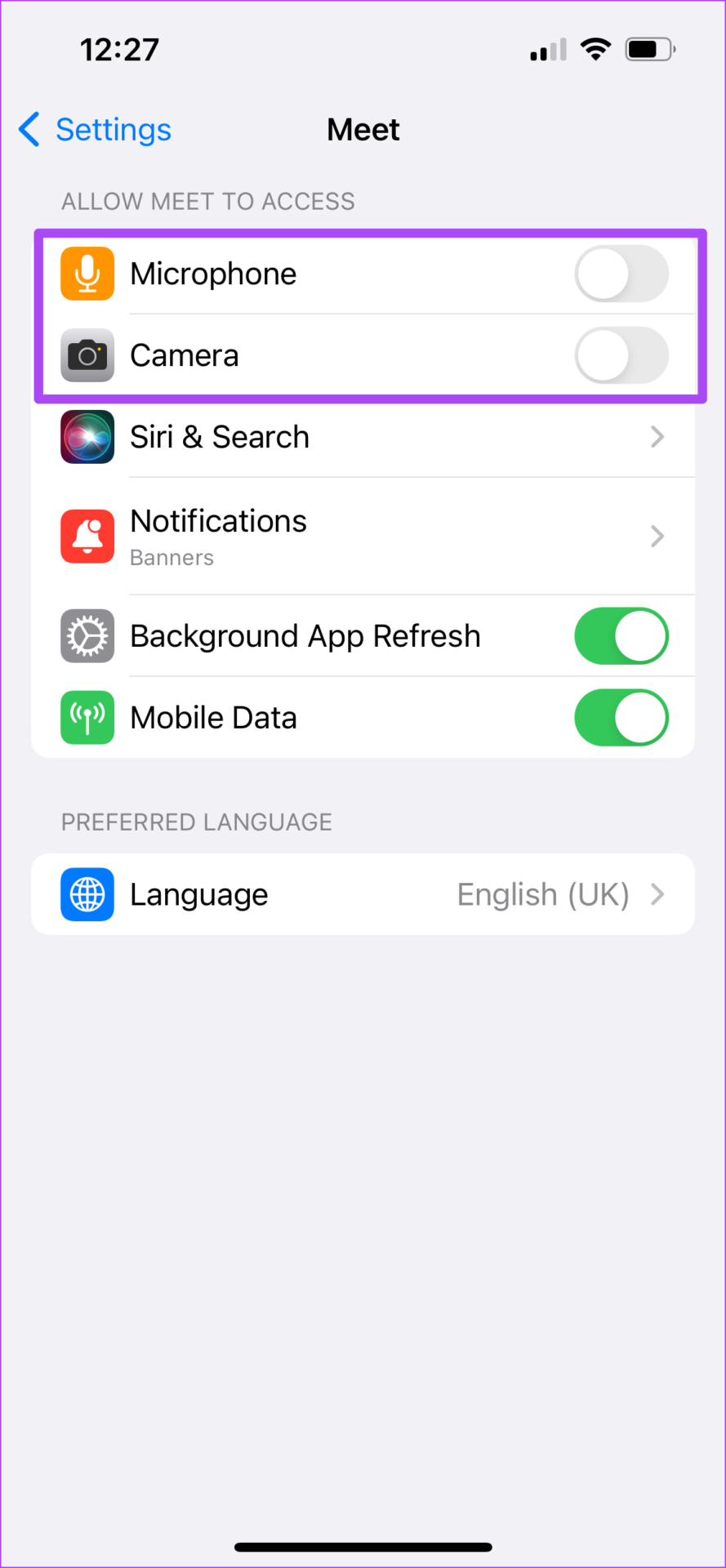
Task: Enable Microphone access for Meet
Action: (x=621, y=274)
